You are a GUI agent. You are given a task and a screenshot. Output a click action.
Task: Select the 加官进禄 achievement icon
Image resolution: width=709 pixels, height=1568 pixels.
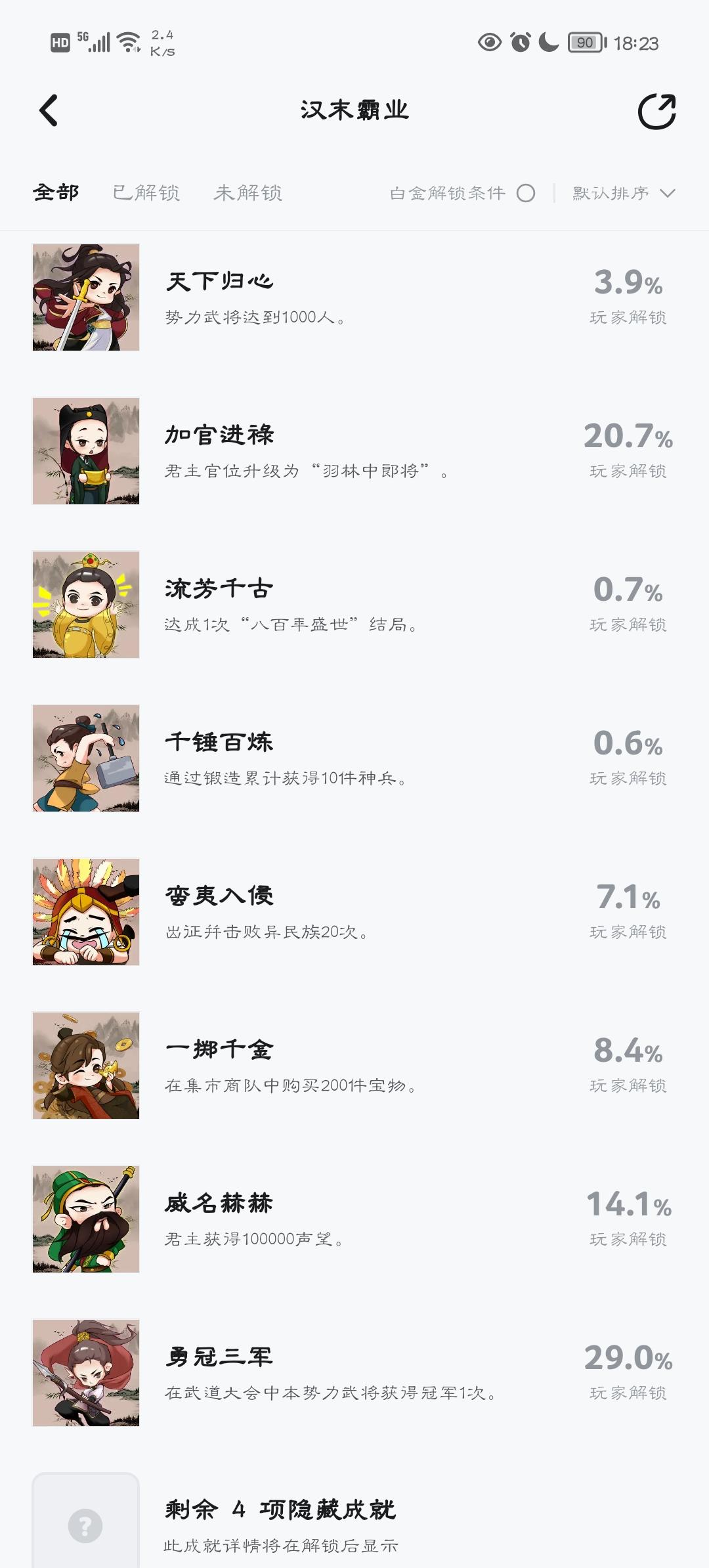[86, 450]
